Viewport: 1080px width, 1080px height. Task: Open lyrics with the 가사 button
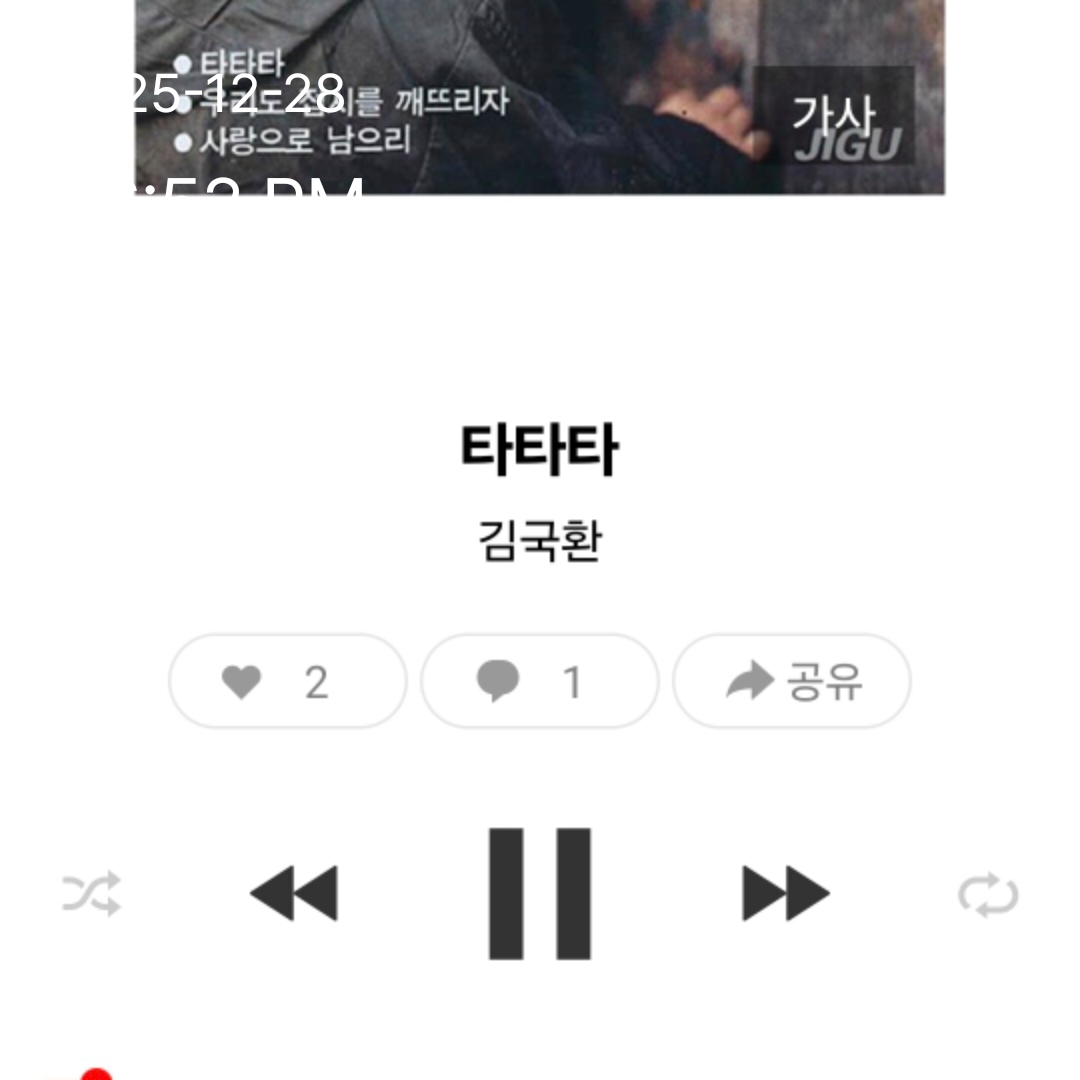(833, 116)
